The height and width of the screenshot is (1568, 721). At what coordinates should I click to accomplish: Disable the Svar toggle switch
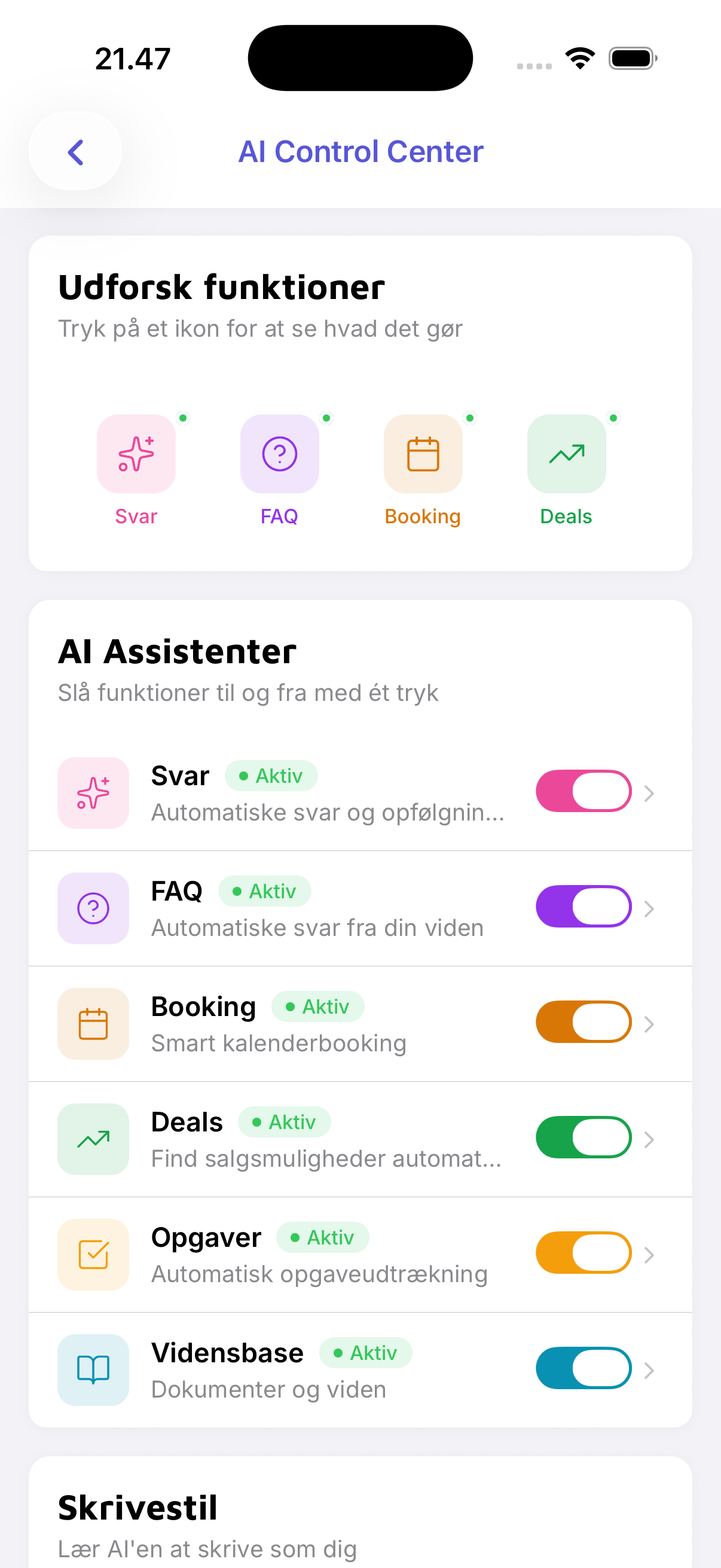pos(583,790)
